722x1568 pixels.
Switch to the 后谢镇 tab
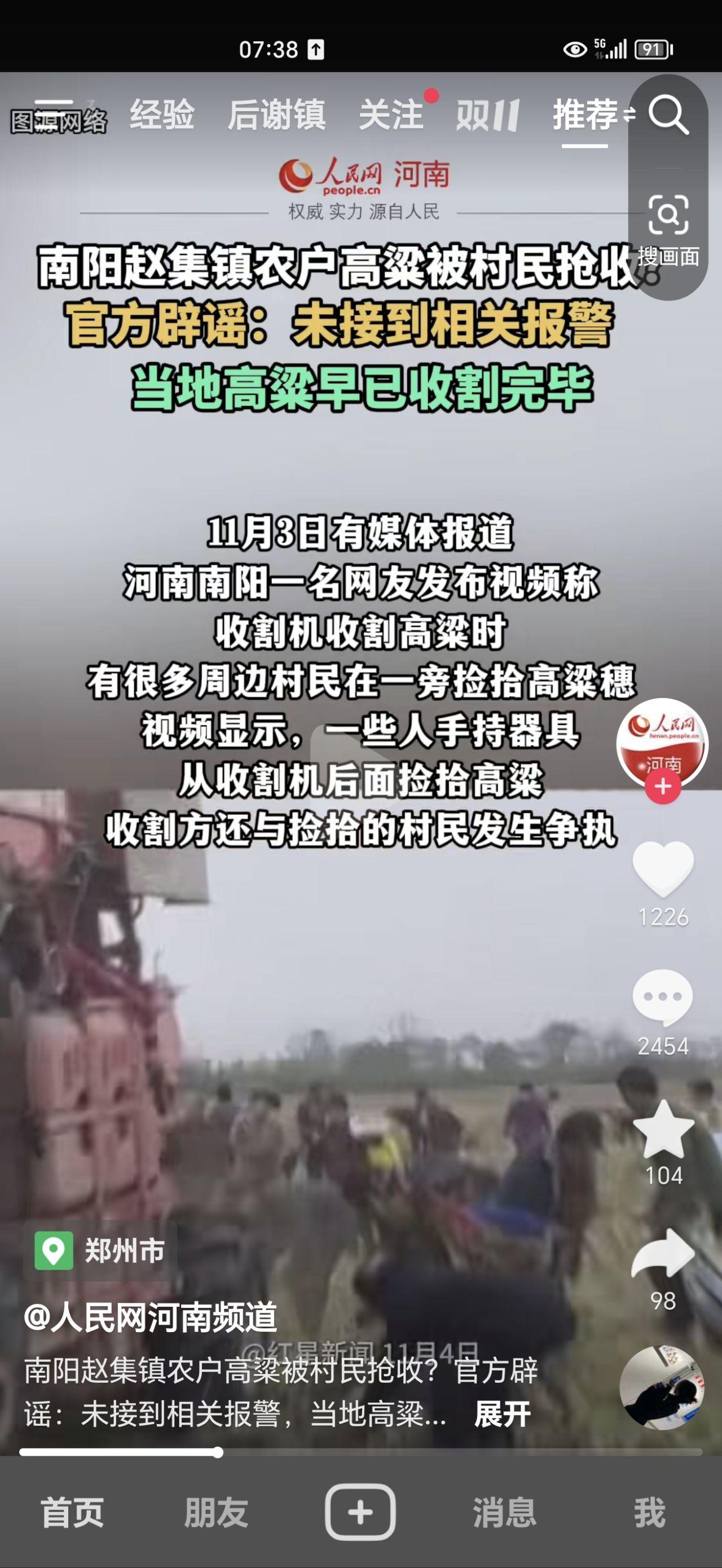click(276, 115)
